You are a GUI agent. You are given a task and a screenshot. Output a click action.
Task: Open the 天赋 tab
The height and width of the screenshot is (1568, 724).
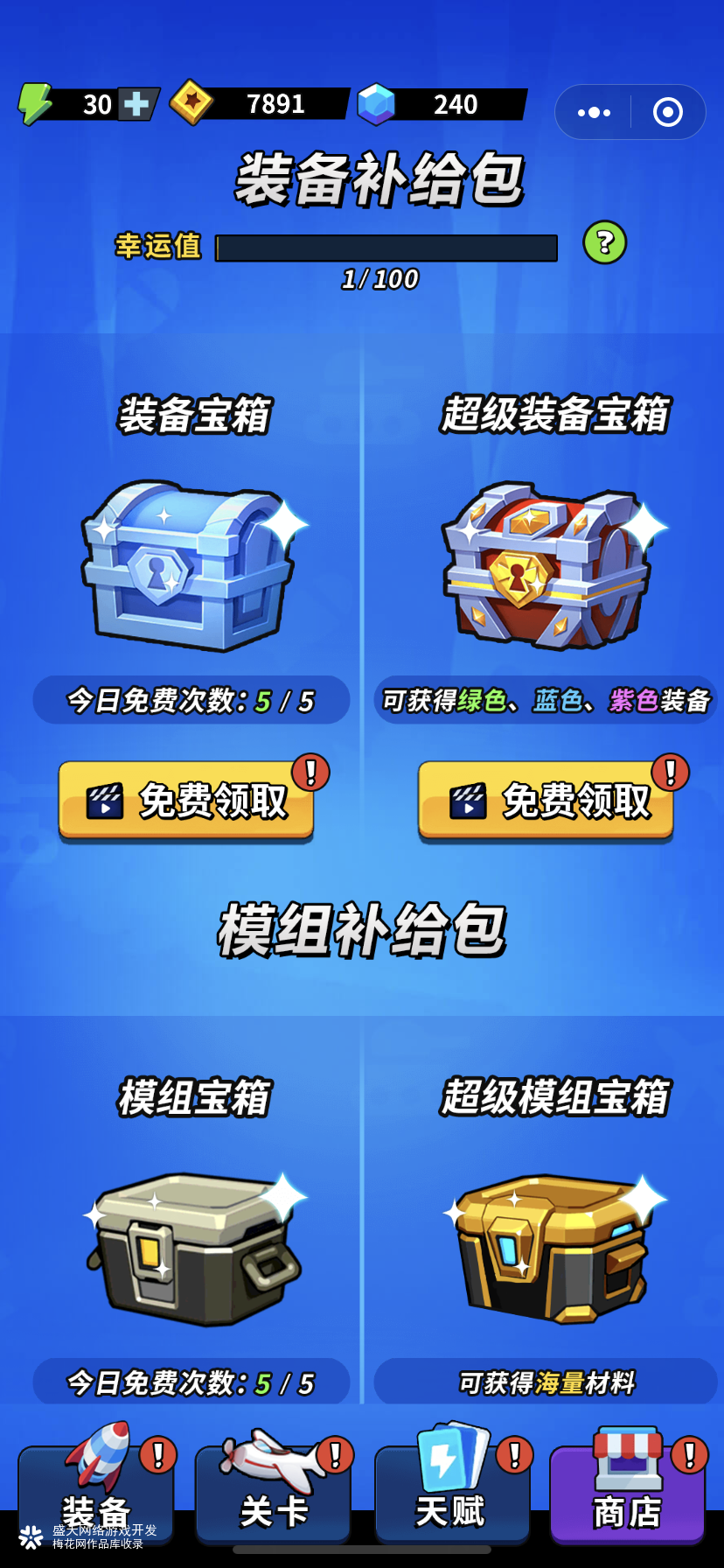click(451, 1491)
